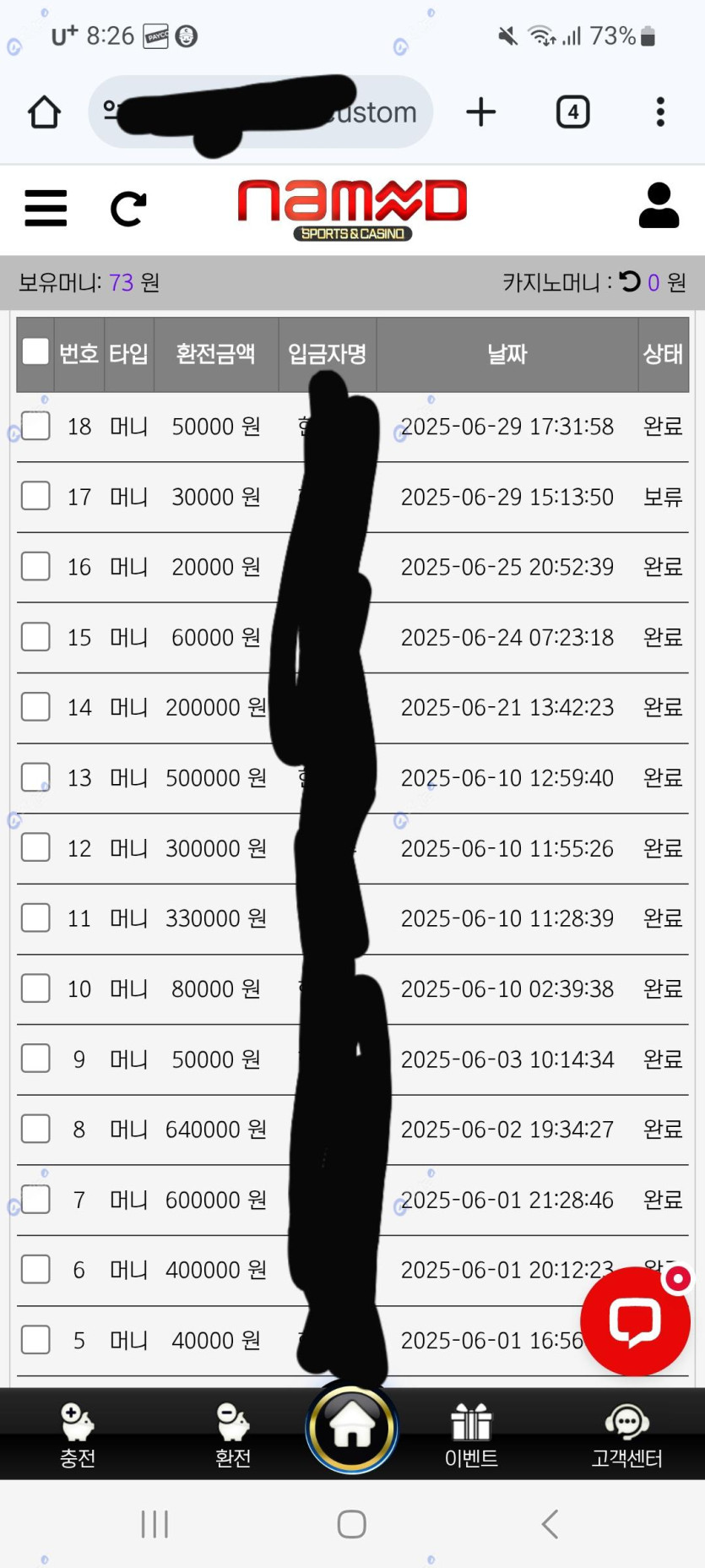
Task: Open the user profile icon
Action: click(x=659, y=206)
